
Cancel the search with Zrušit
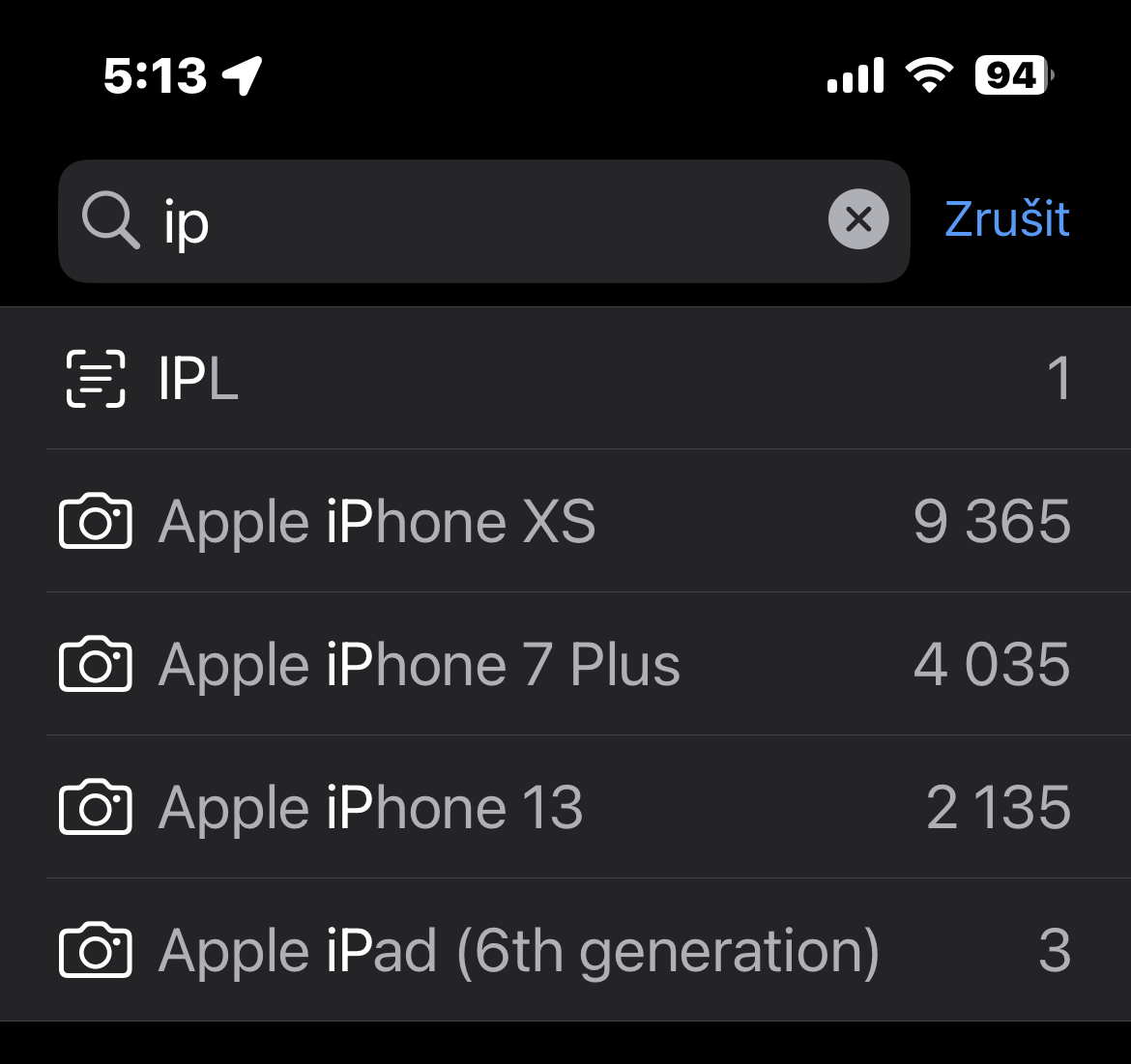tap(1006, 219)
